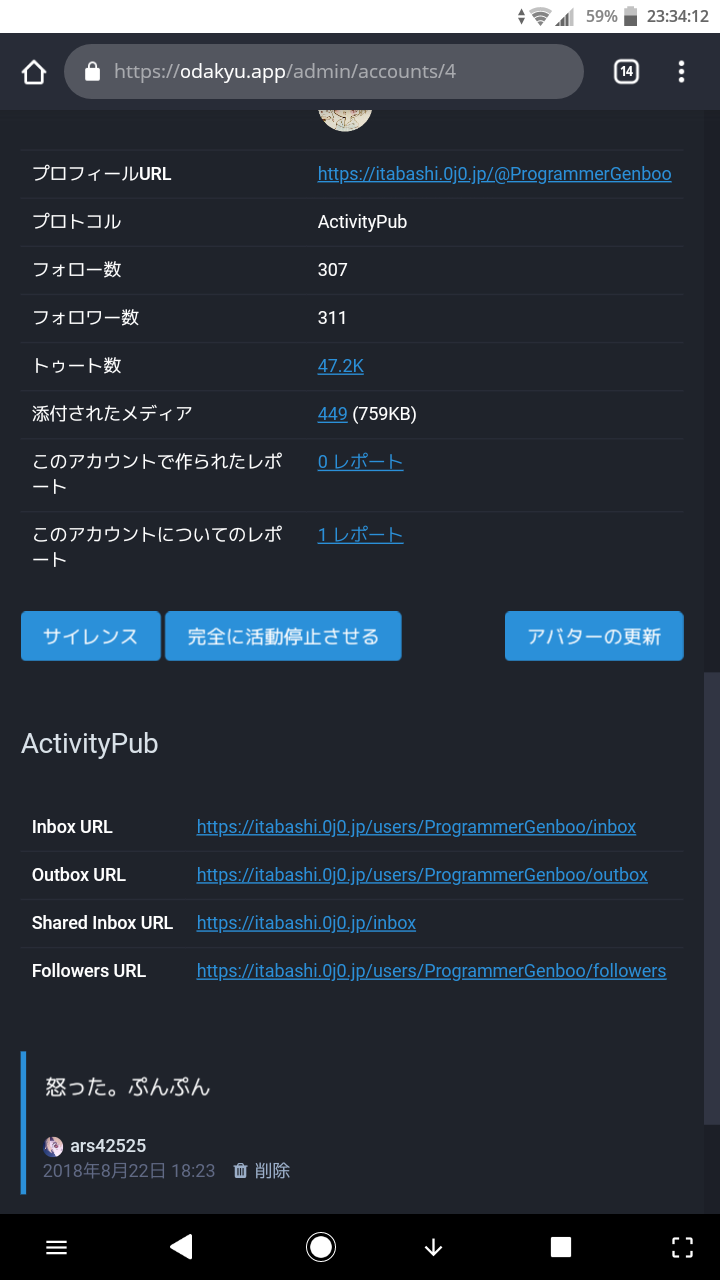The width and height of the screenshot is (720, 1280).
Task: Open the tab switcher showing 14 tabs
Action: 626,72
